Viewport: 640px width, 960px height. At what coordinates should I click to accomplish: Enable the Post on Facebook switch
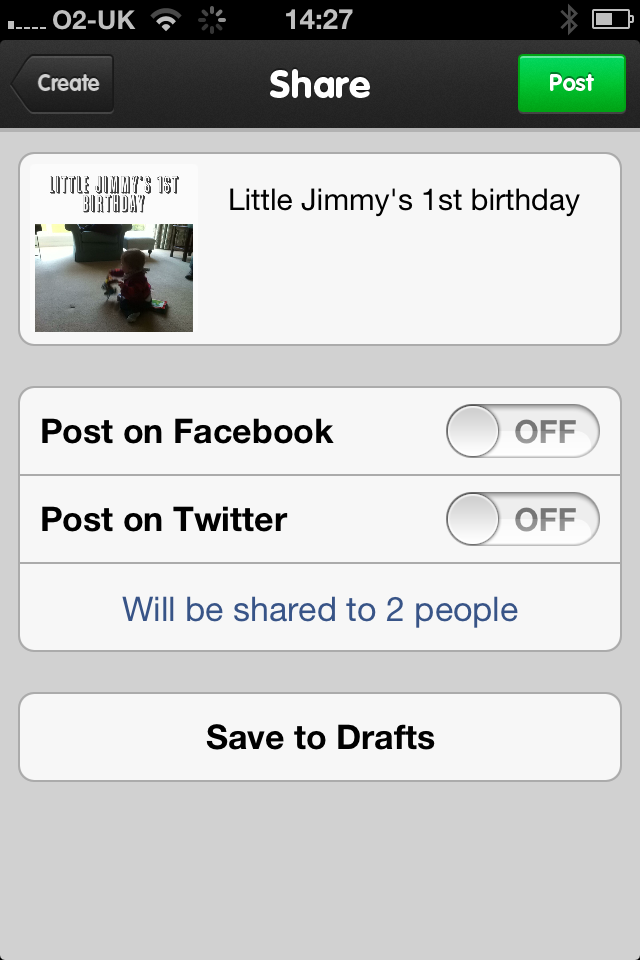(522, 432)
